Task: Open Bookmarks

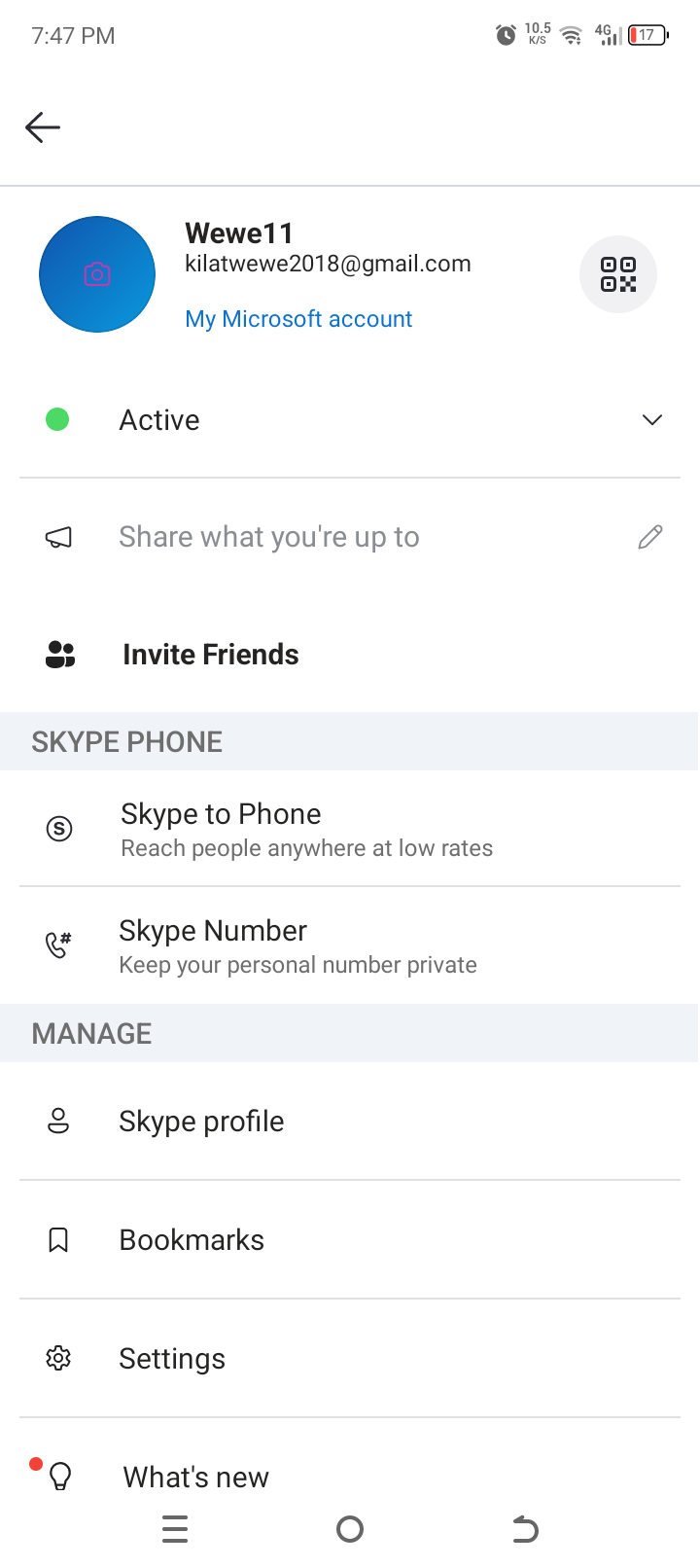Action: (350, 1240)
